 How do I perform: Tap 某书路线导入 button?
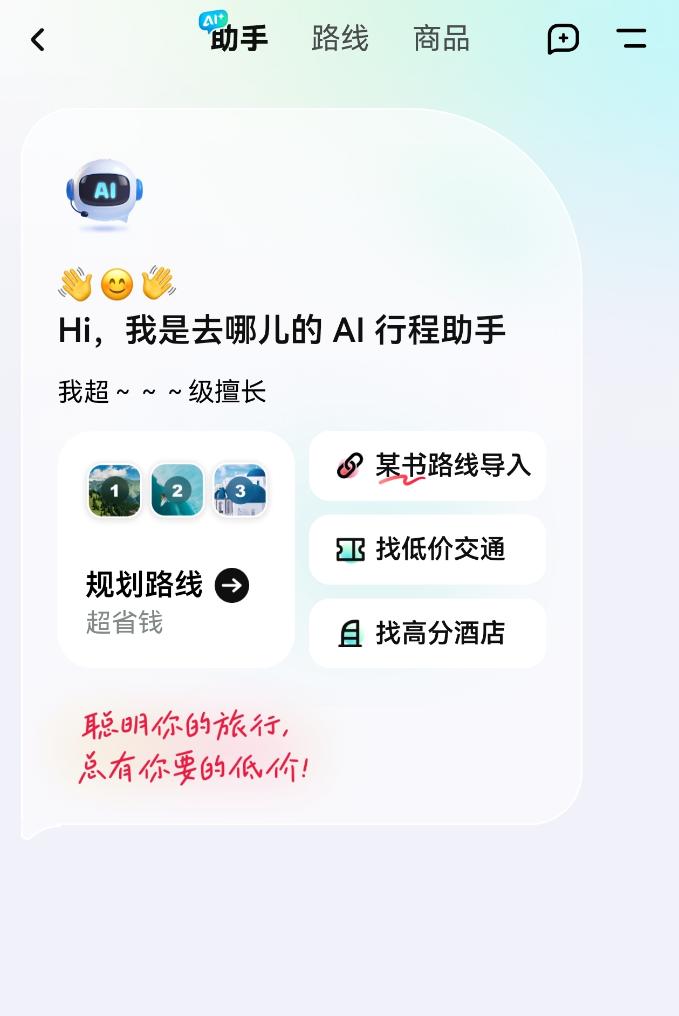428,466
